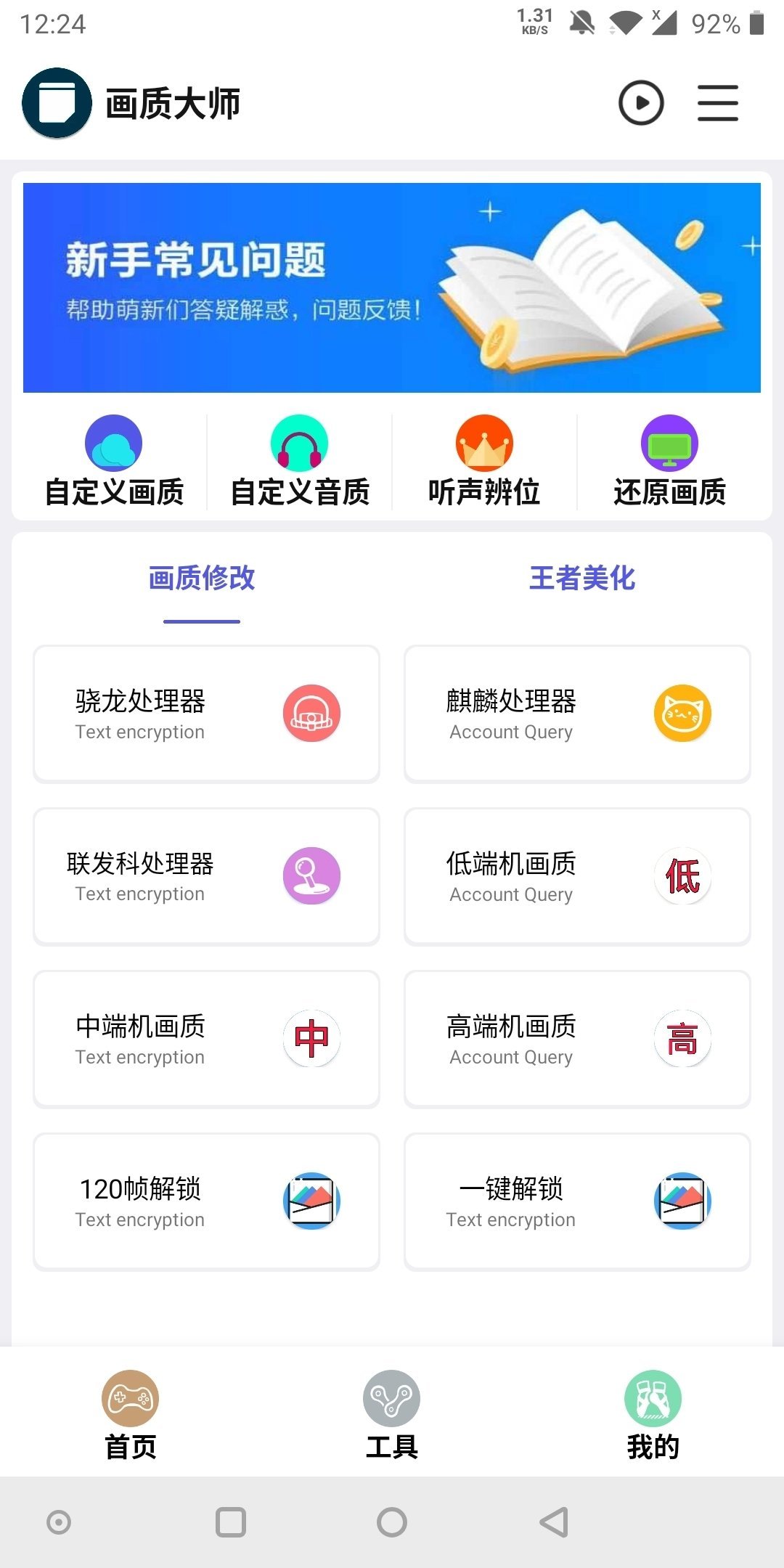784x1568 pixels.
Task: Select the 高 icon on 高端机画质 card
Action: (x=683, y=1038)
